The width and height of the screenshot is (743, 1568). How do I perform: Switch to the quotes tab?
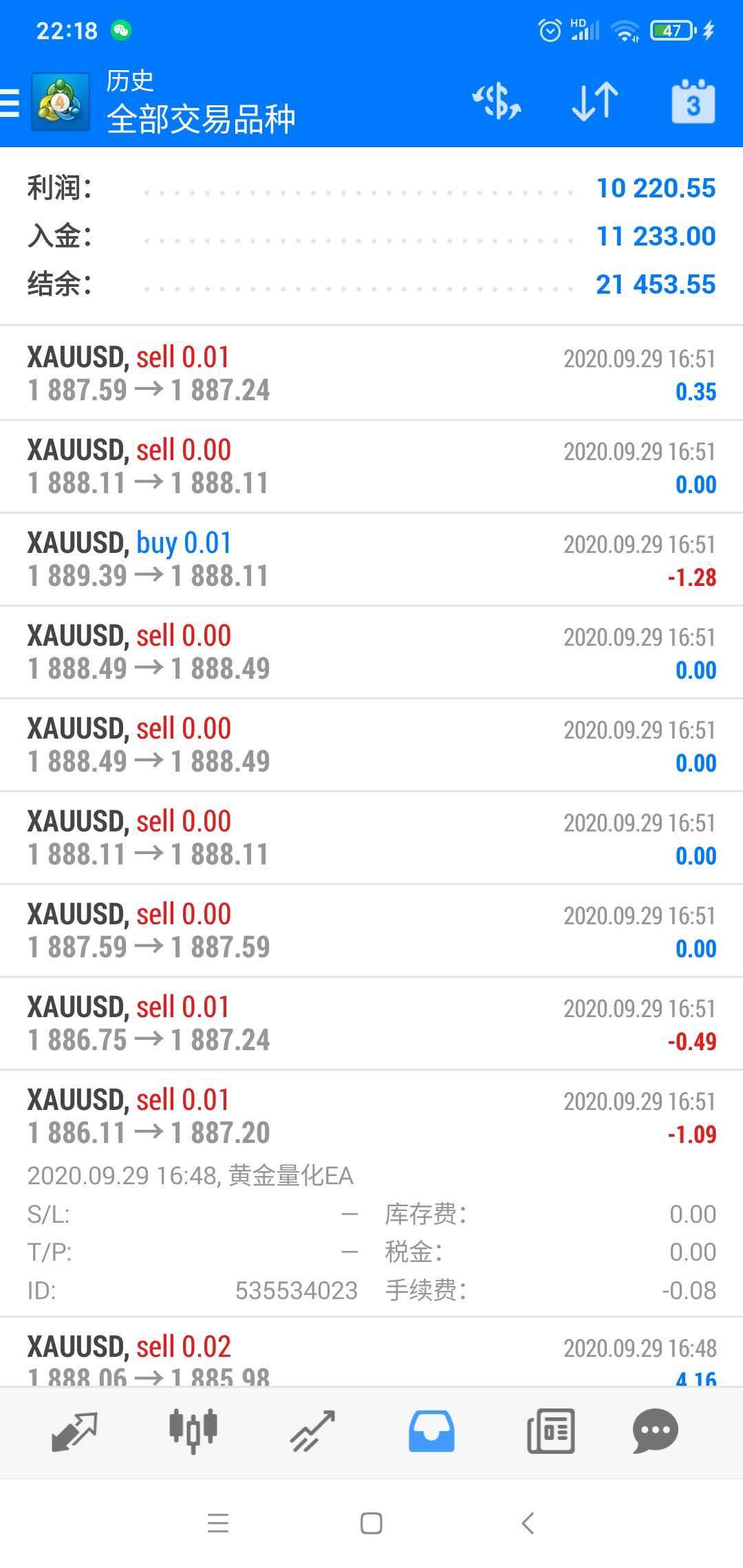(x=74, y=1432)
